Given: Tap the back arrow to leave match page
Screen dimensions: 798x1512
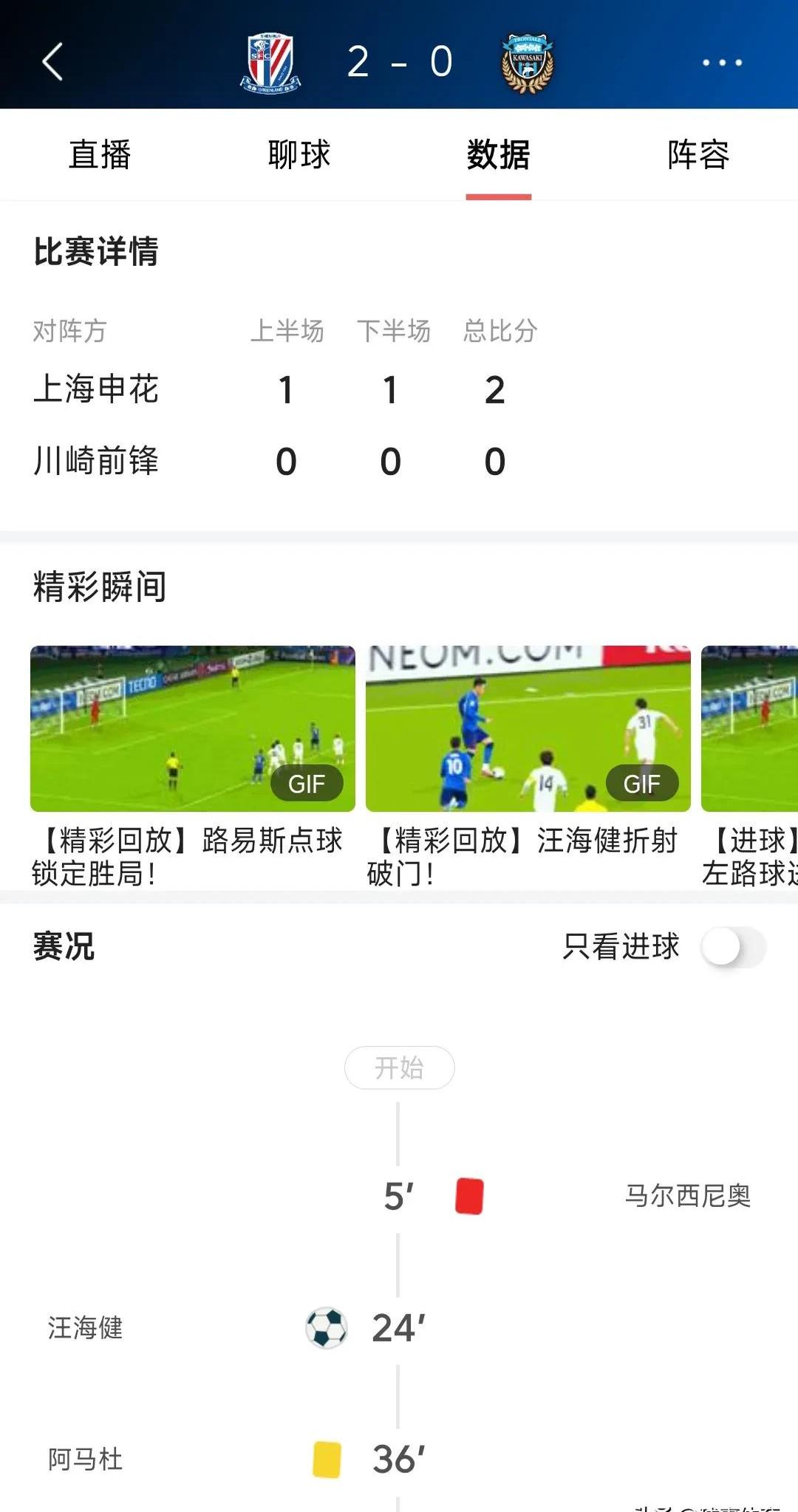Looking at the screenshot, I should pos(52,63).
